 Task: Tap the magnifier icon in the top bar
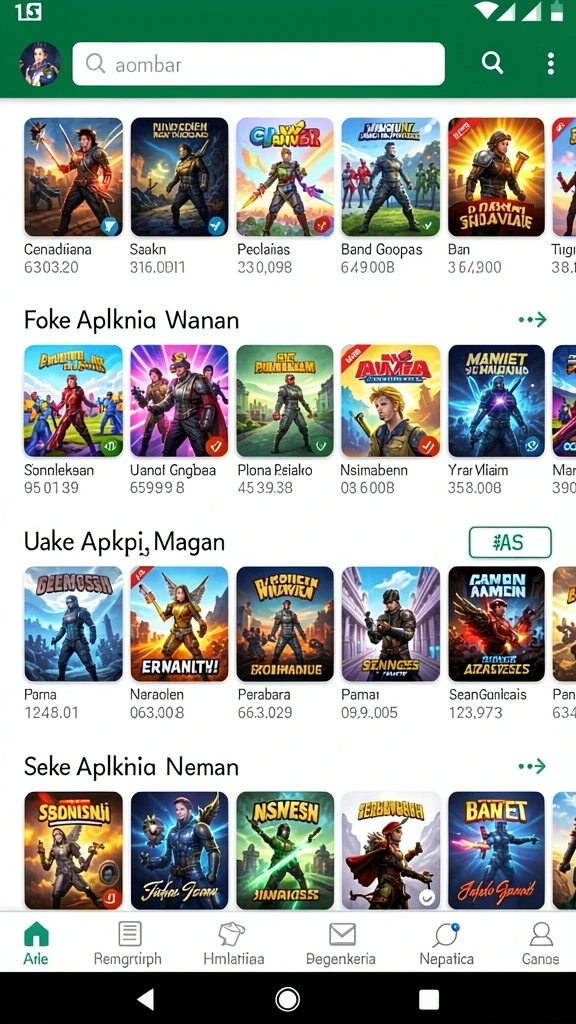coord(492,63)
